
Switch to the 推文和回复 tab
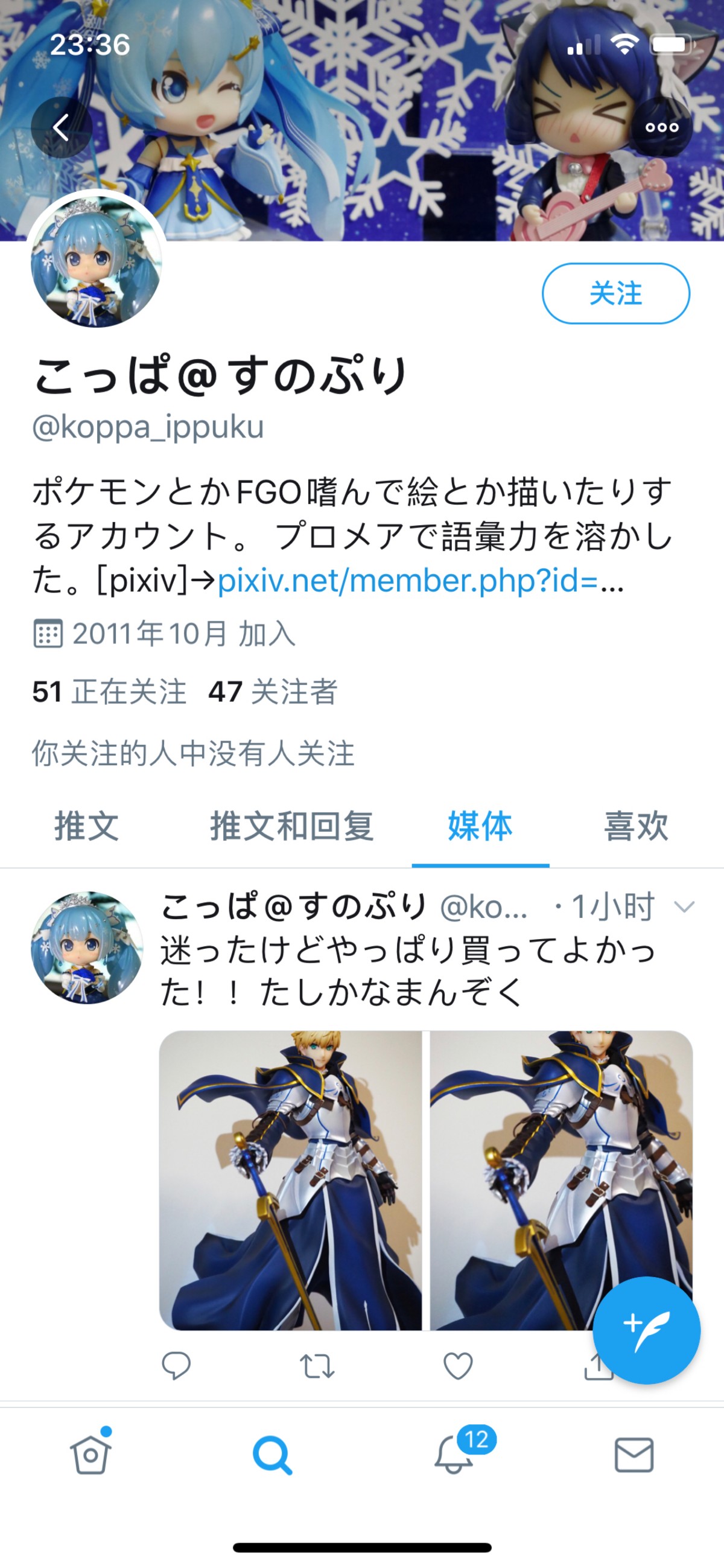(291, 826)
